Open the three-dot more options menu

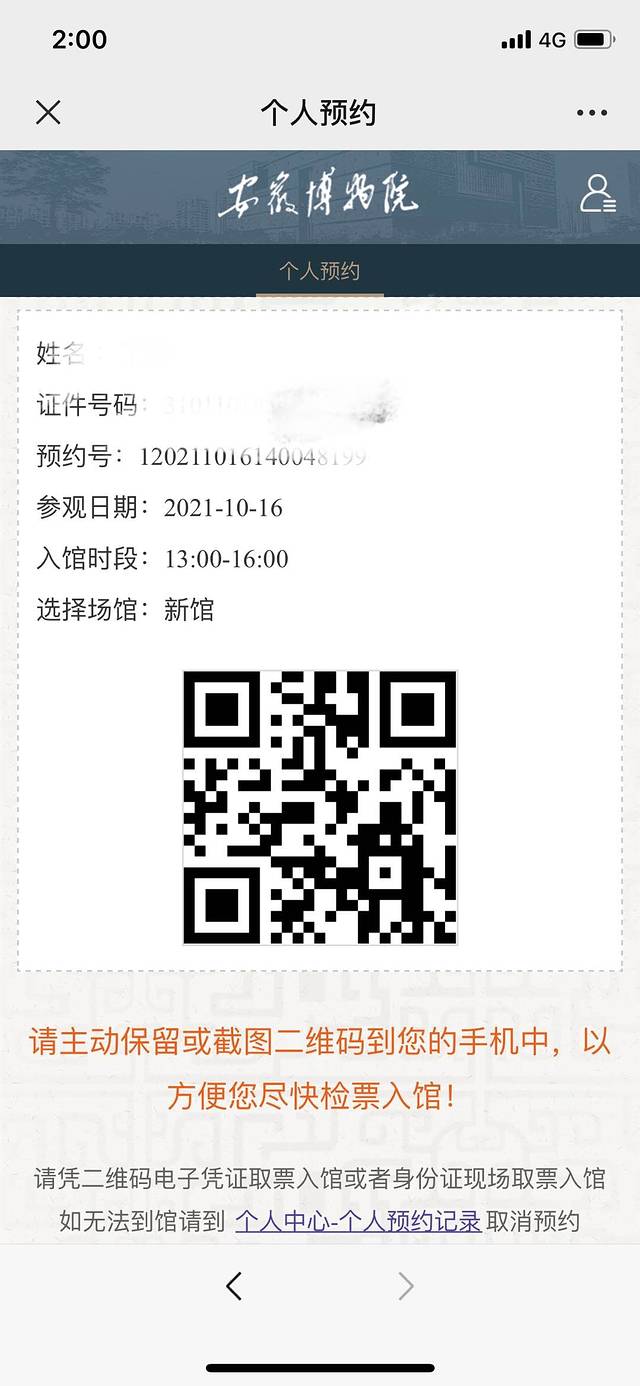tap(592, 113)
